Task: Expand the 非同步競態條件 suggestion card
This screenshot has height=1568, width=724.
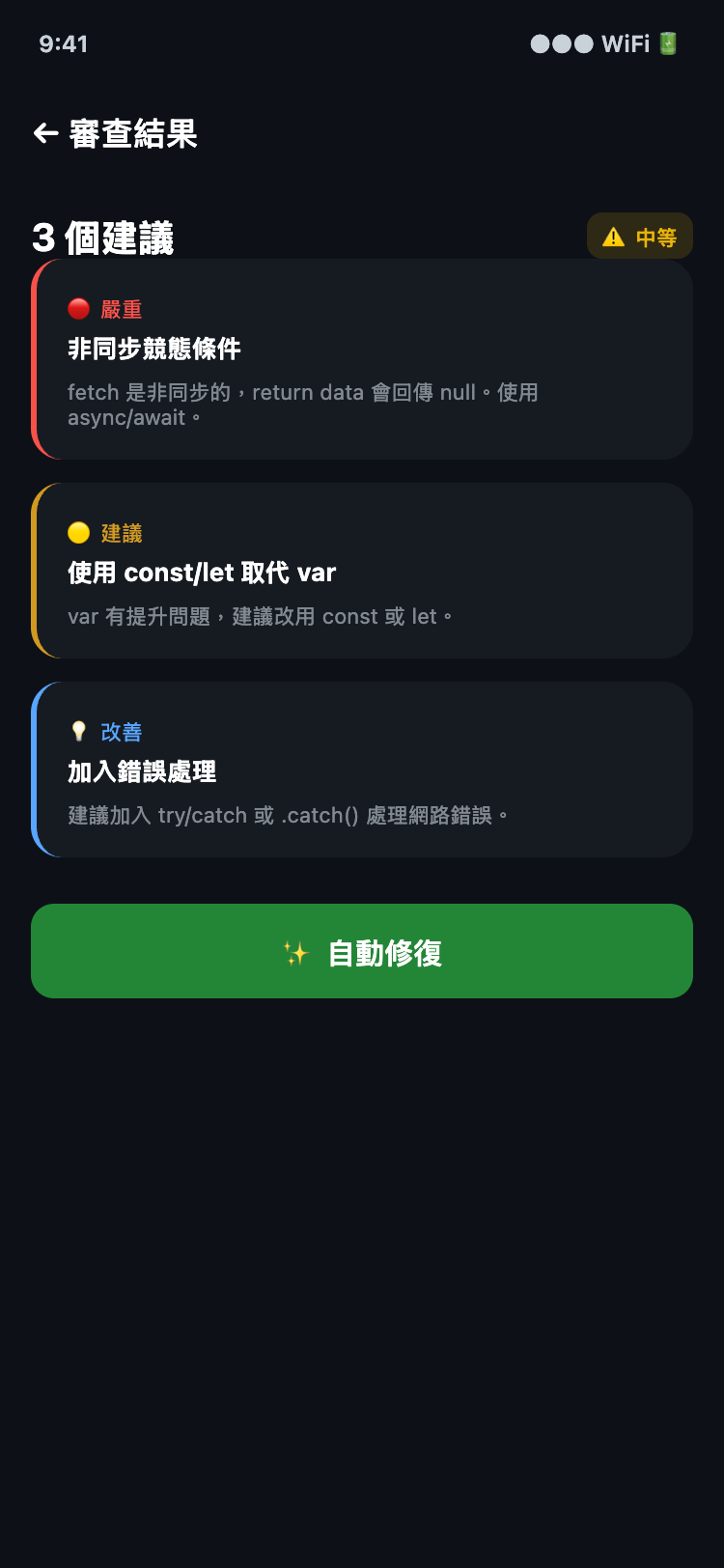Action: [x=362, y=360]
